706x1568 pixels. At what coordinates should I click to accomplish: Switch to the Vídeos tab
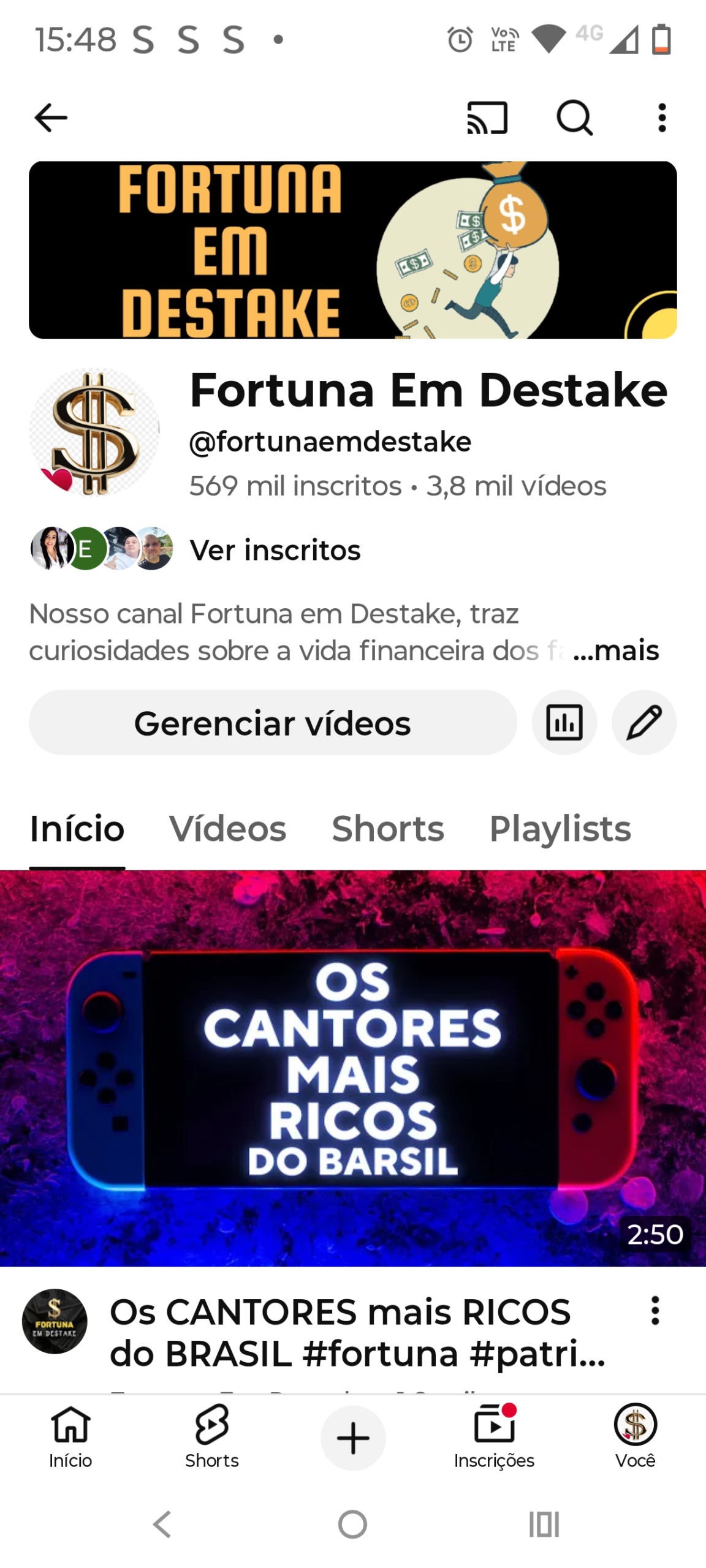pyautogui.click(x=227, y=829)
